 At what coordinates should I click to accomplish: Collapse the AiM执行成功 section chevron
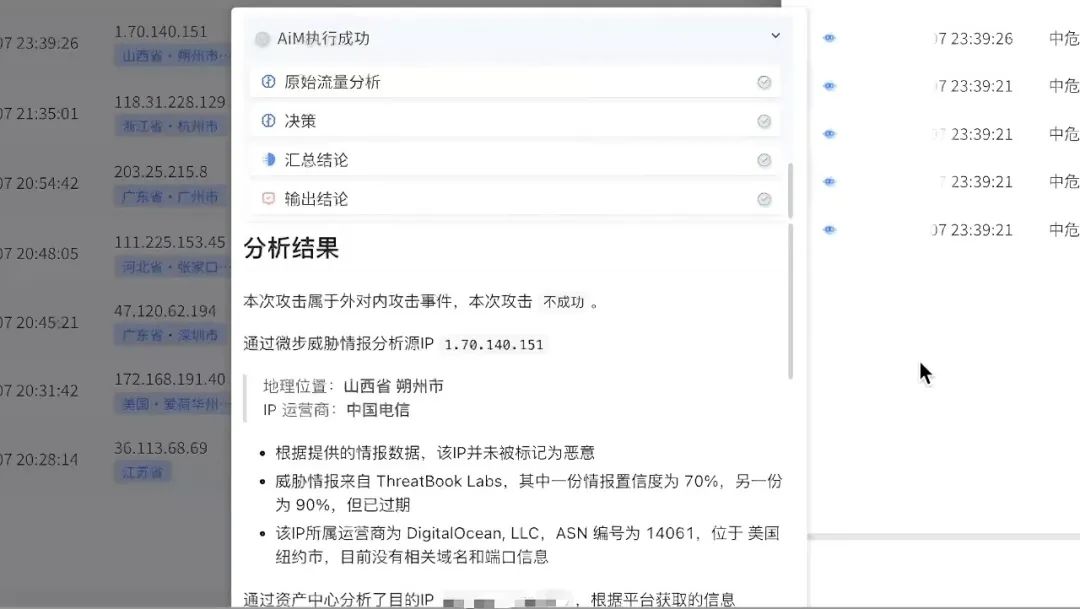click(x=775, y=36)
